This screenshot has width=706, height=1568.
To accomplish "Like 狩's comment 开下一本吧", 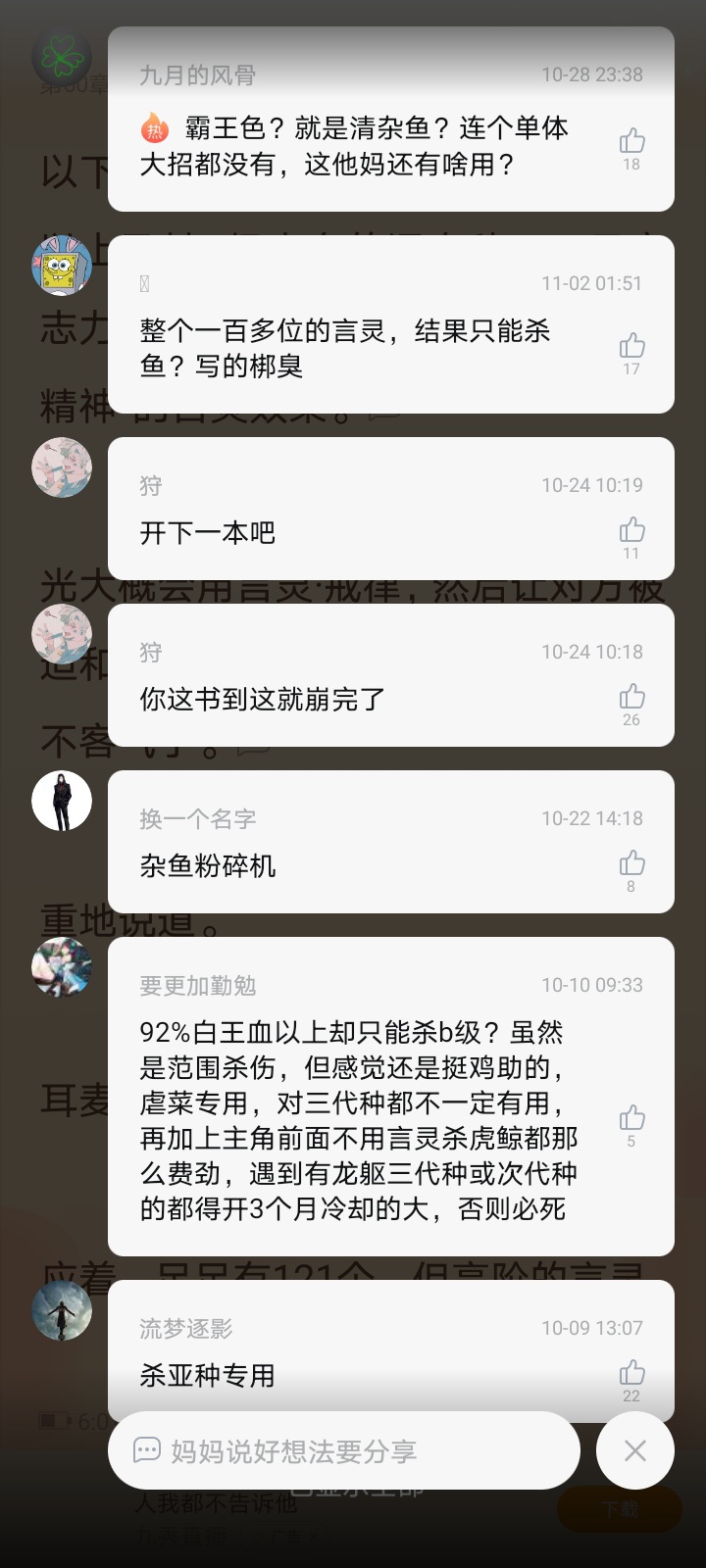I will (631, 530).
